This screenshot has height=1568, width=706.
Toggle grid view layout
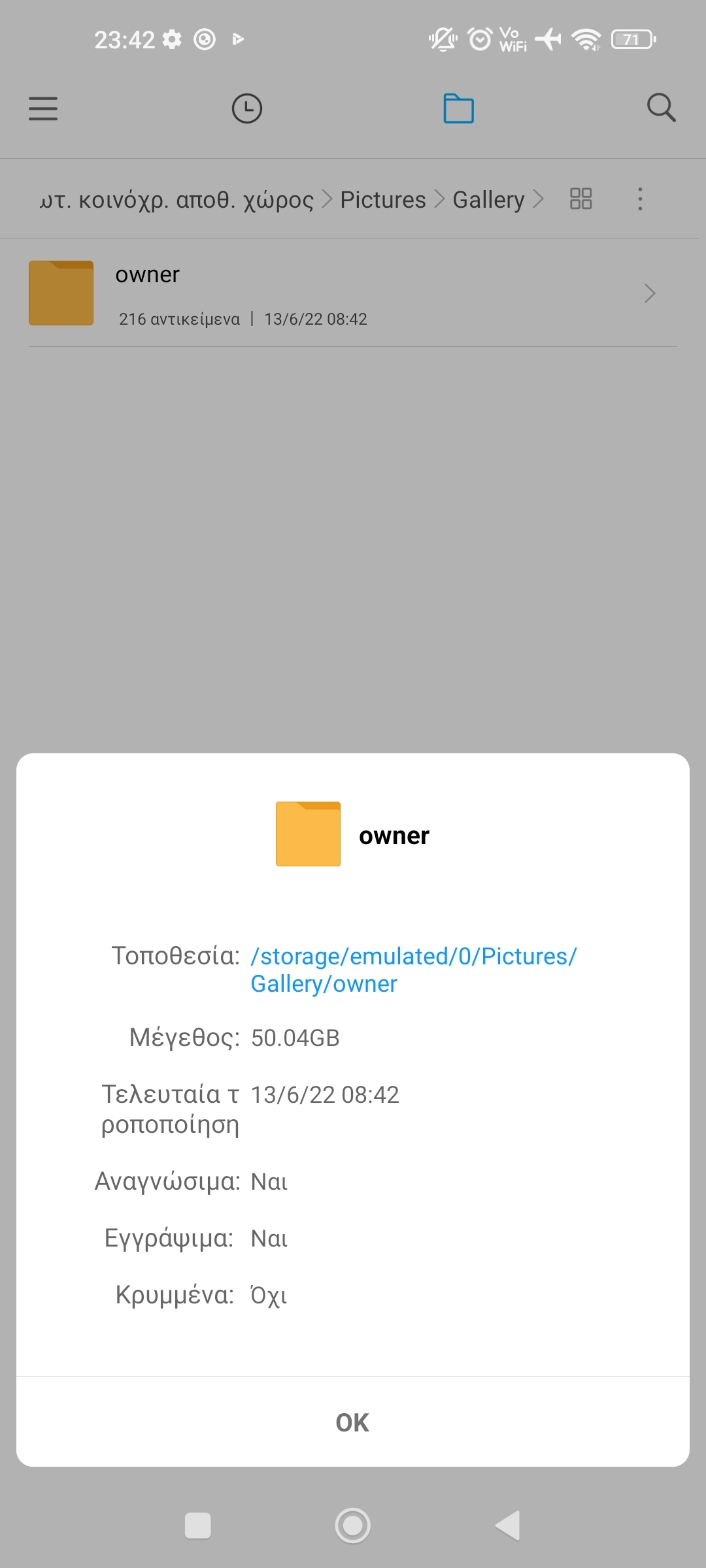pos(581,199)
